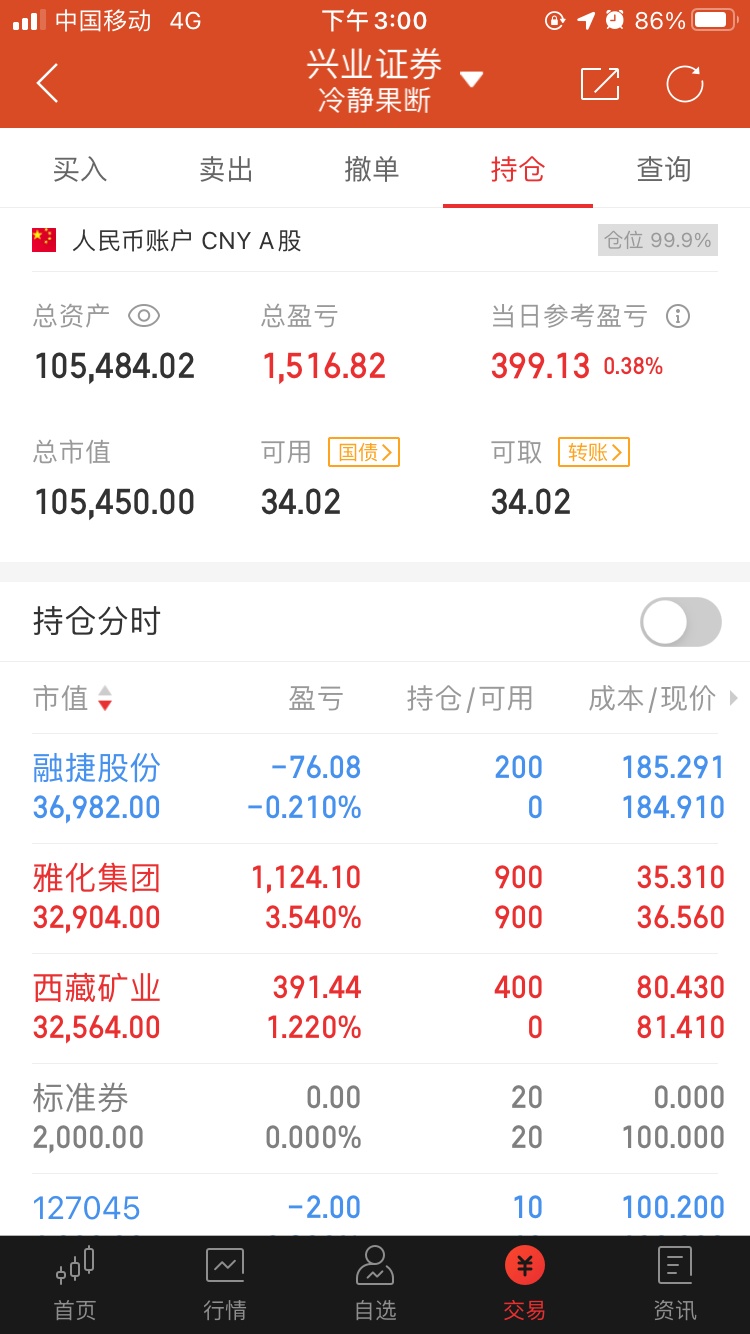Tap the 国债 button
The height and width of the screenshot is (1334, 750).
(x=364, y=453)
